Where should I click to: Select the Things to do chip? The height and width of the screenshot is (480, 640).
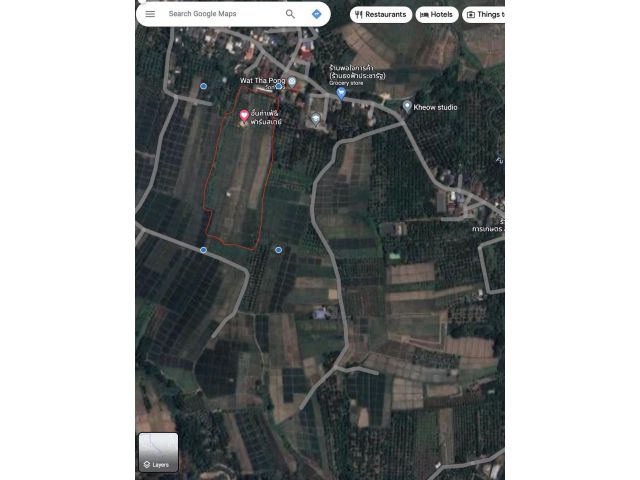pos(484,15)
